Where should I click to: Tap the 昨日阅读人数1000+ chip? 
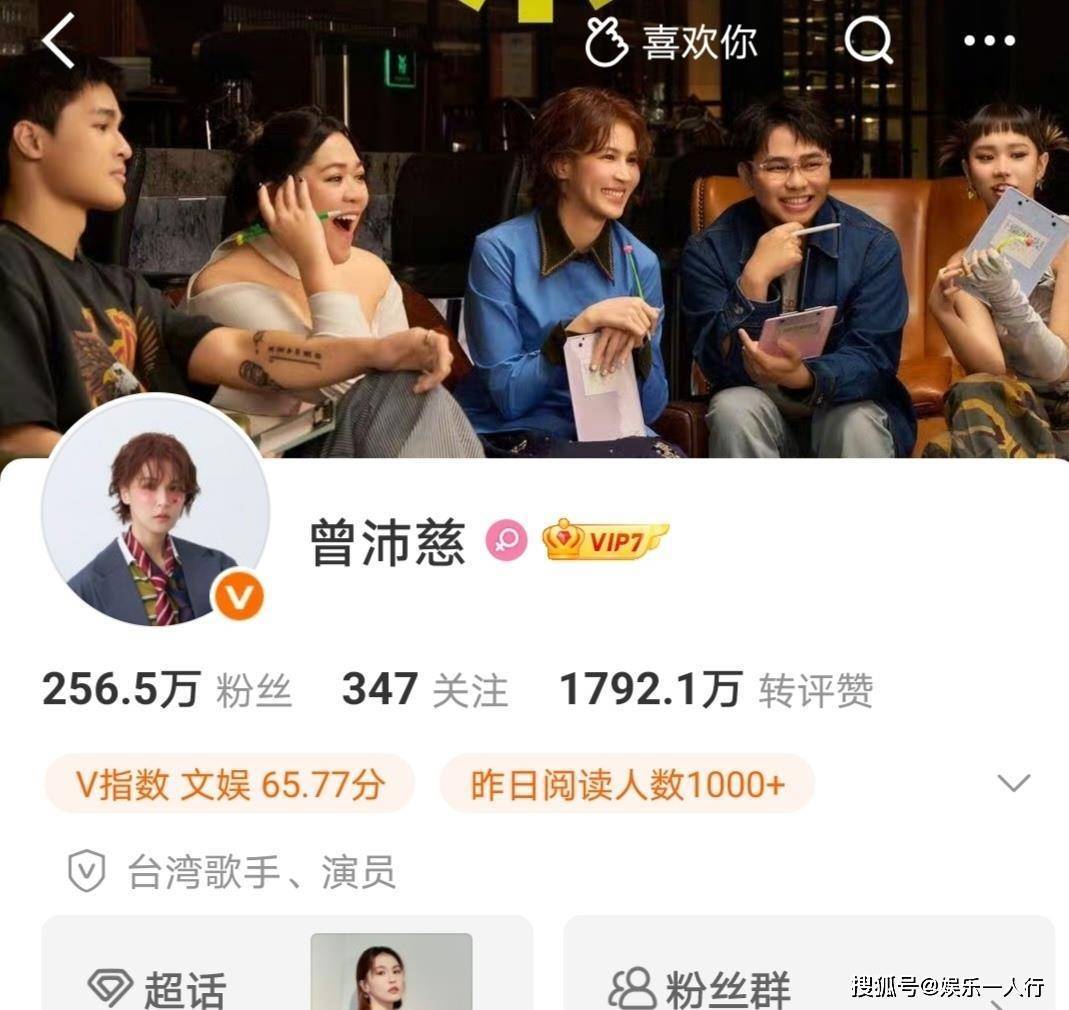coord(627,784)
